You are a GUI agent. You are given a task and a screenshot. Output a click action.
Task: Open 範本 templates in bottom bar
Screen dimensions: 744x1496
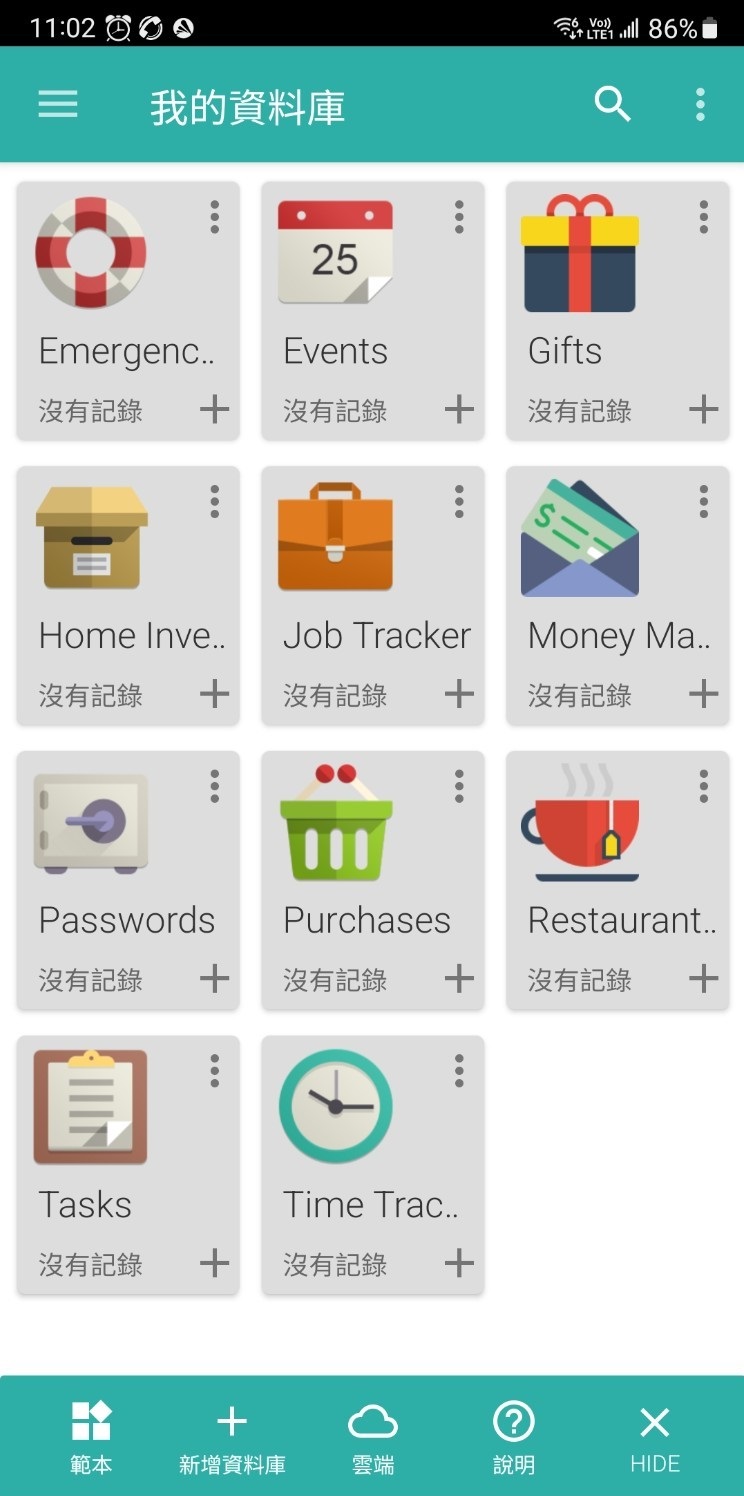(x=91, y=1438)
